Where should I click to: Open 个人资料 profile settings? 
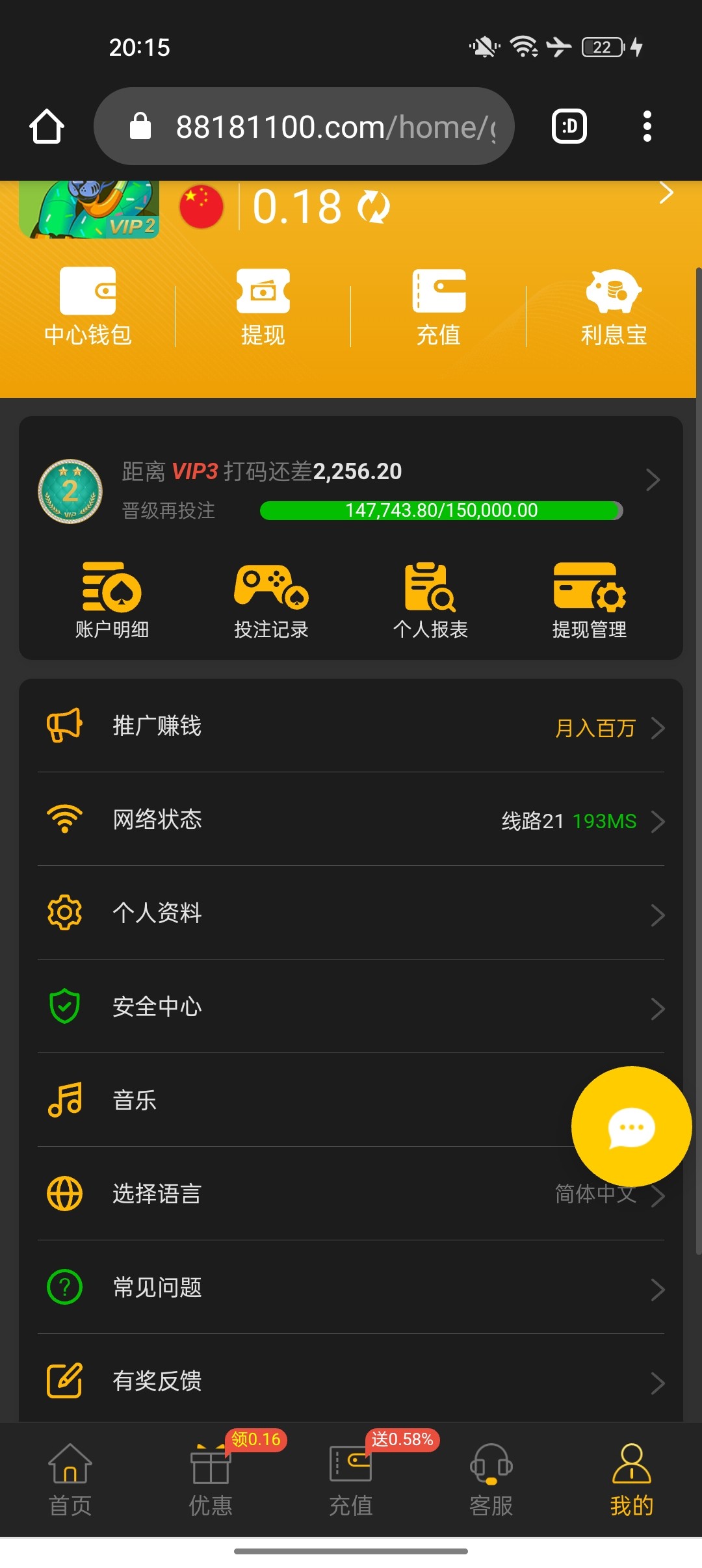point(351,913)
